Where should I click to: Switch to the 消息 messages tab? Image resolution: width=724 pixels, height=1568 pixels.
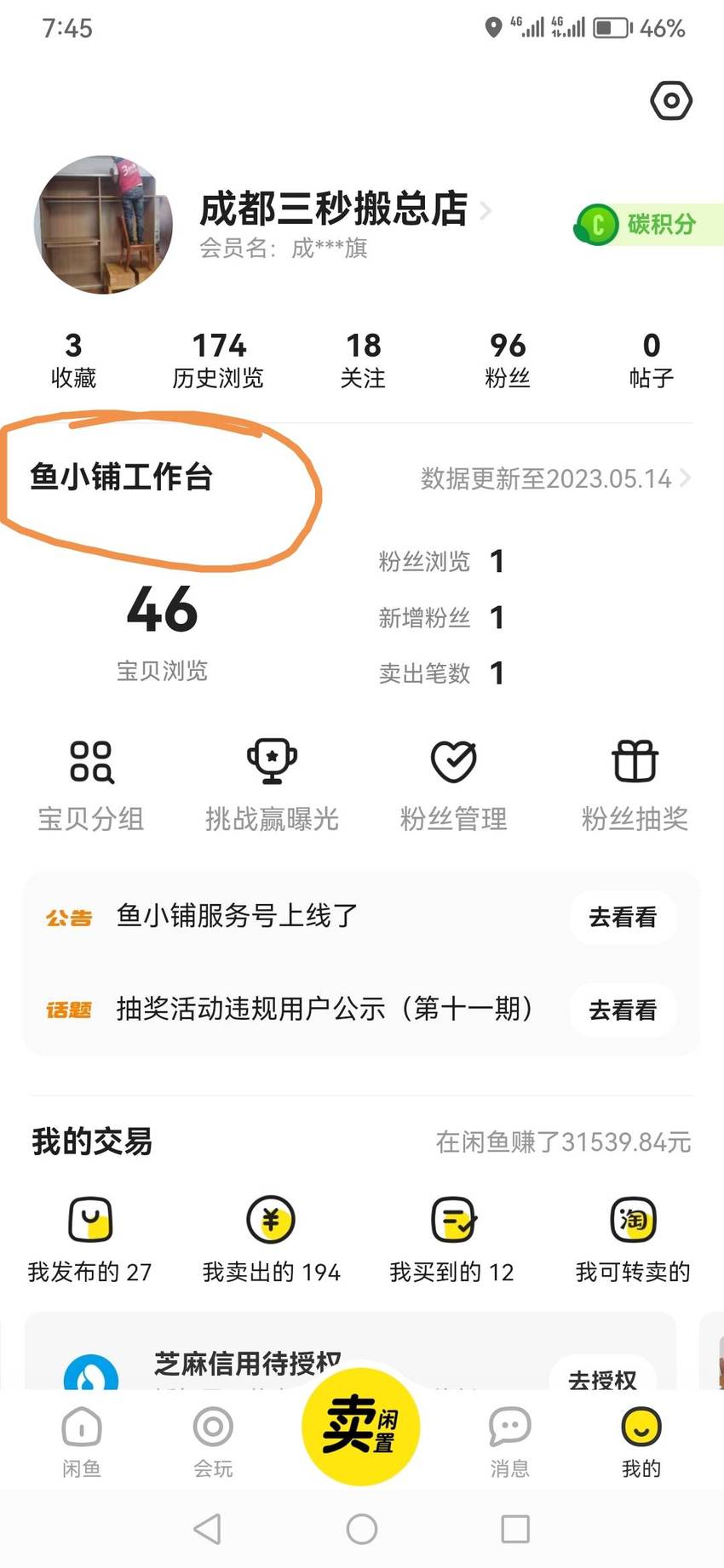click(509, 1442)
